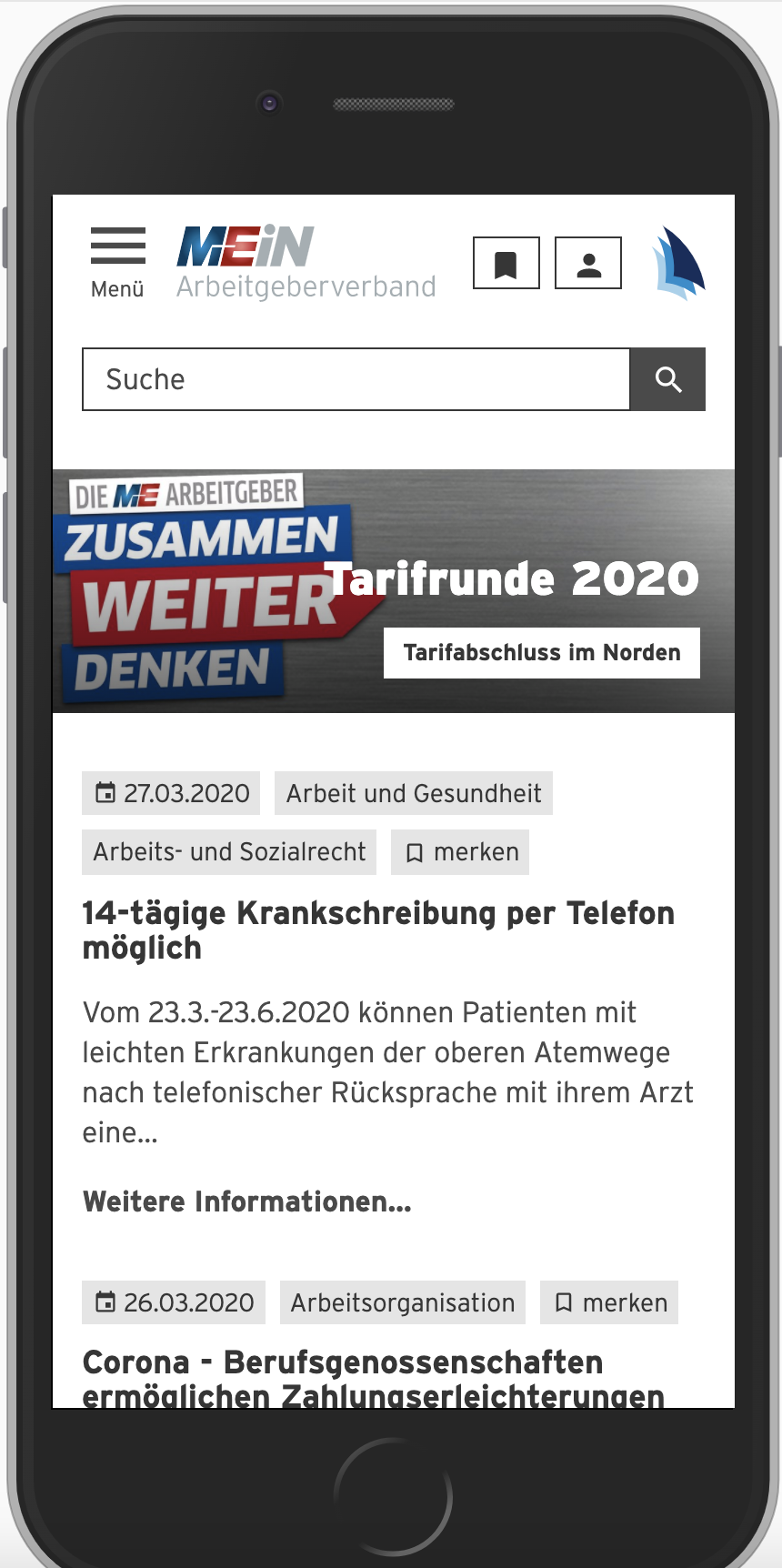This screenshot has width=782, height=1568.
Task: Bookmark the Corona Berufsgenossenschaften article with merken
Action: 609,1302
